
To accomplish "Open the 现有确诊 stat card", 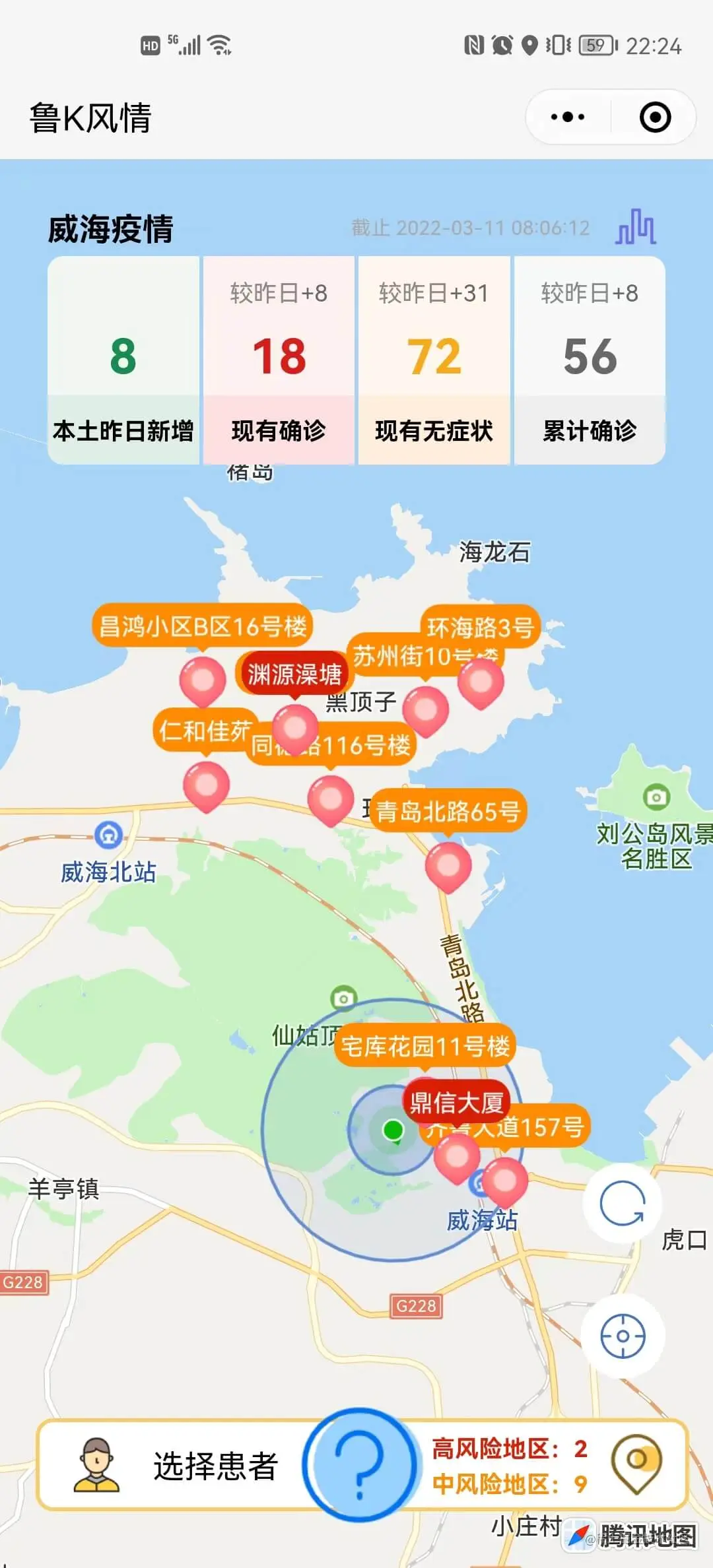I will pyautogui.click(x=279, y=360).
